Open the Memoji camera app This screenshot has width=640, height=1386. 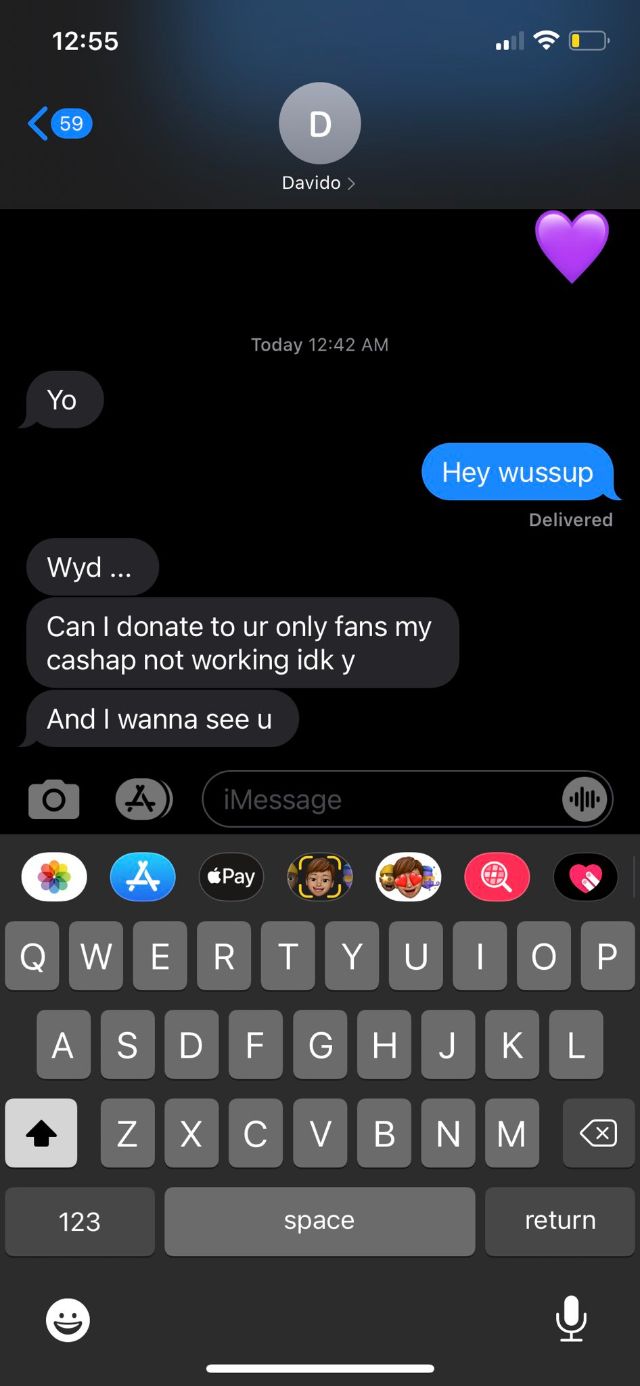(320, 877)
